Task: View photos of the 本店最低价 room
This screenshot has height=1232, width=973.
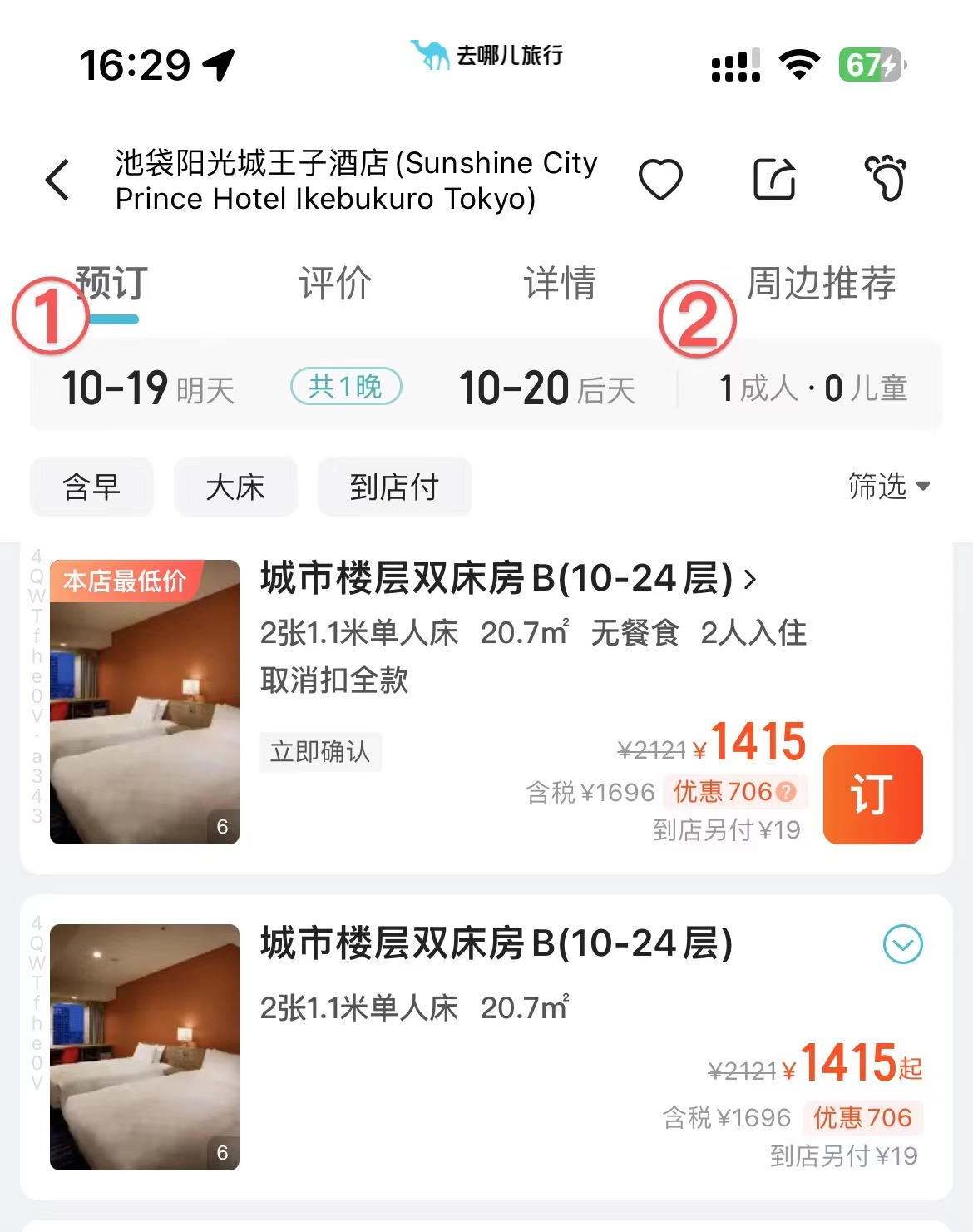Action: pyautogui.click(x=145, y=702)
